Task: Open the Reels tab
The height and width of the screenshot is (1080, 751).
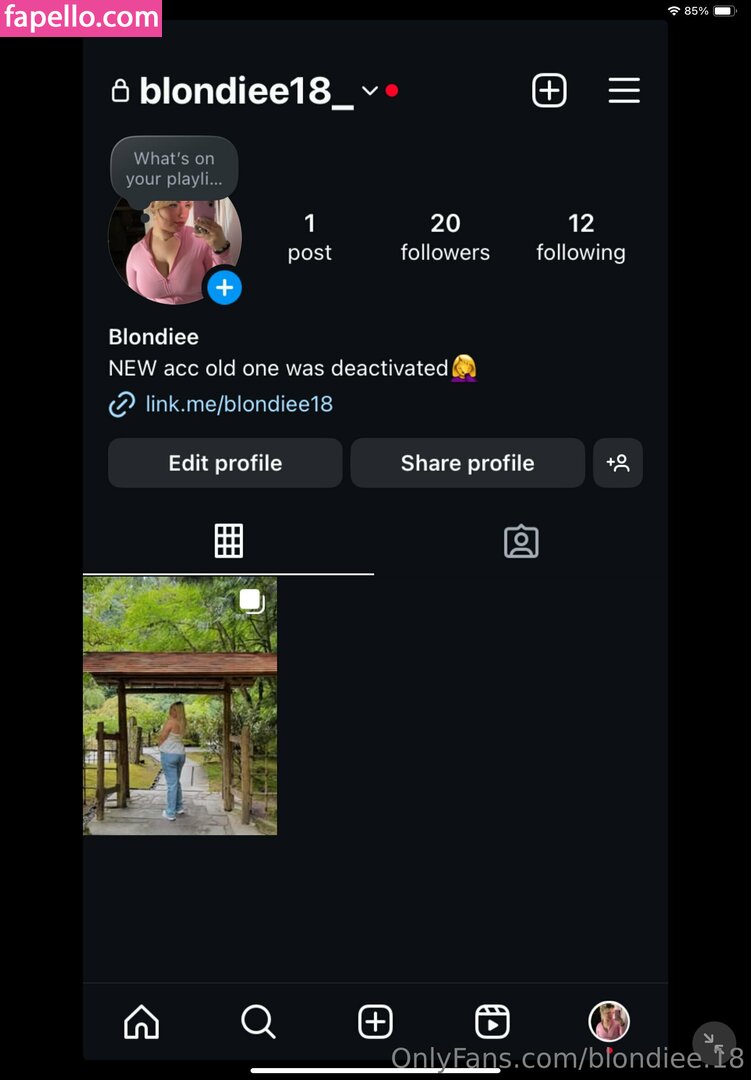Action: pos(492,1022)
